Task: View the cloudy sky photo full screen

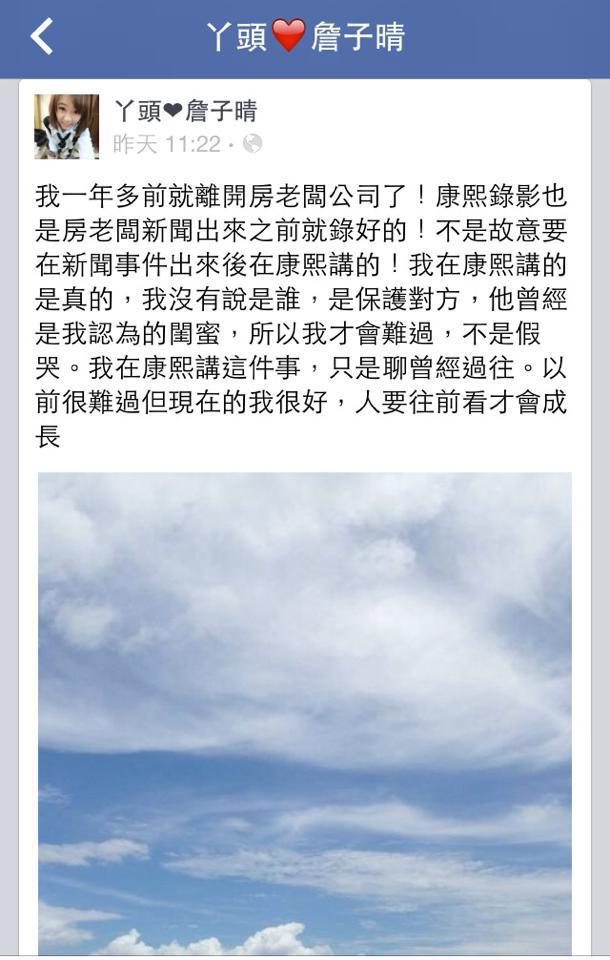Action: pyautogui.click(x=305, y=712)
